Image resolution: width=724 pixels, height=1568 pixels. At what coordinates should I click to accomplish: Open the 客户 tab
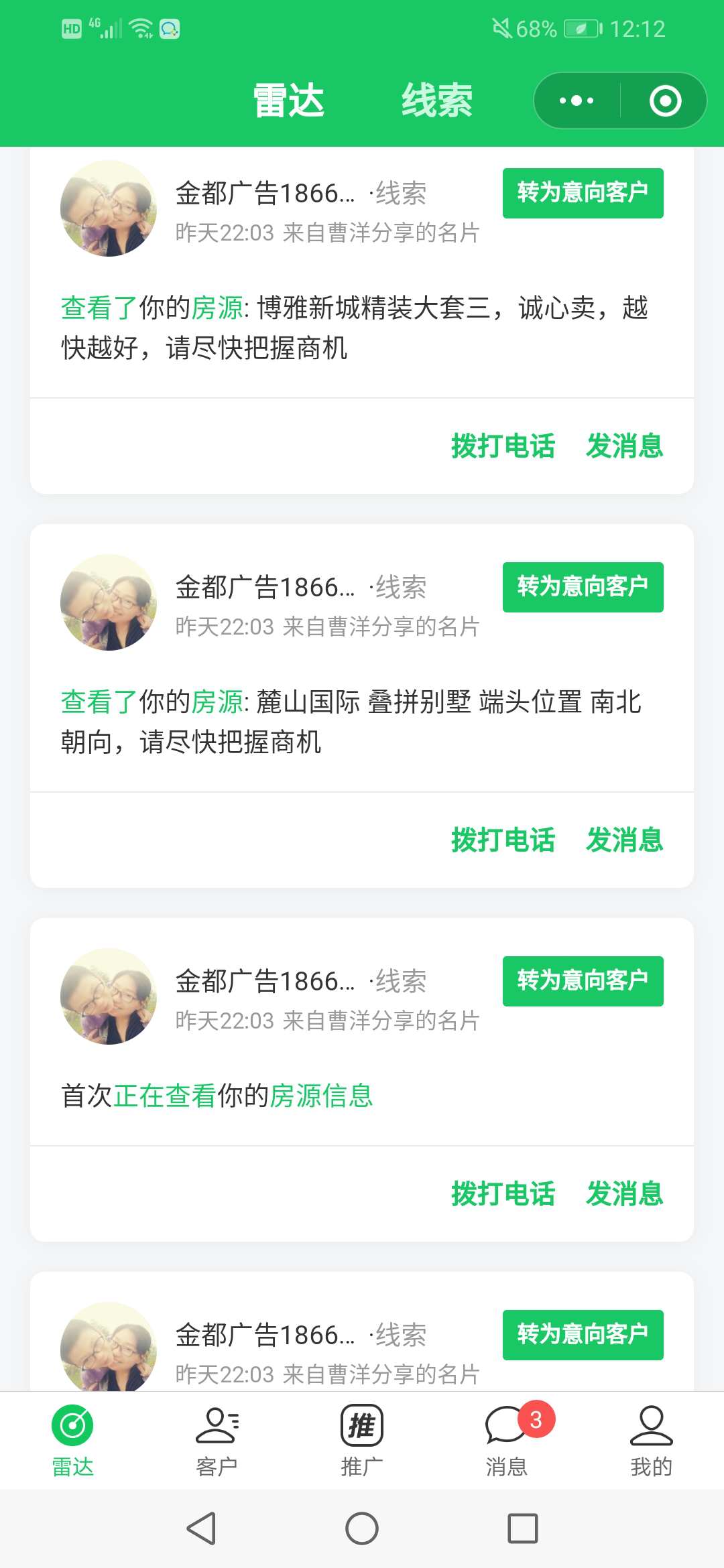click(217, 1441)
